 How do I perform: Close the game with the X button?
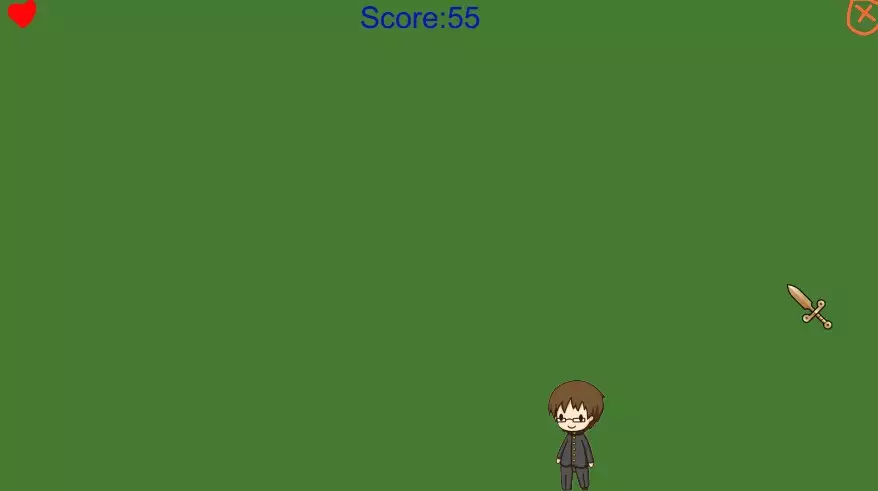coord(863,15)
